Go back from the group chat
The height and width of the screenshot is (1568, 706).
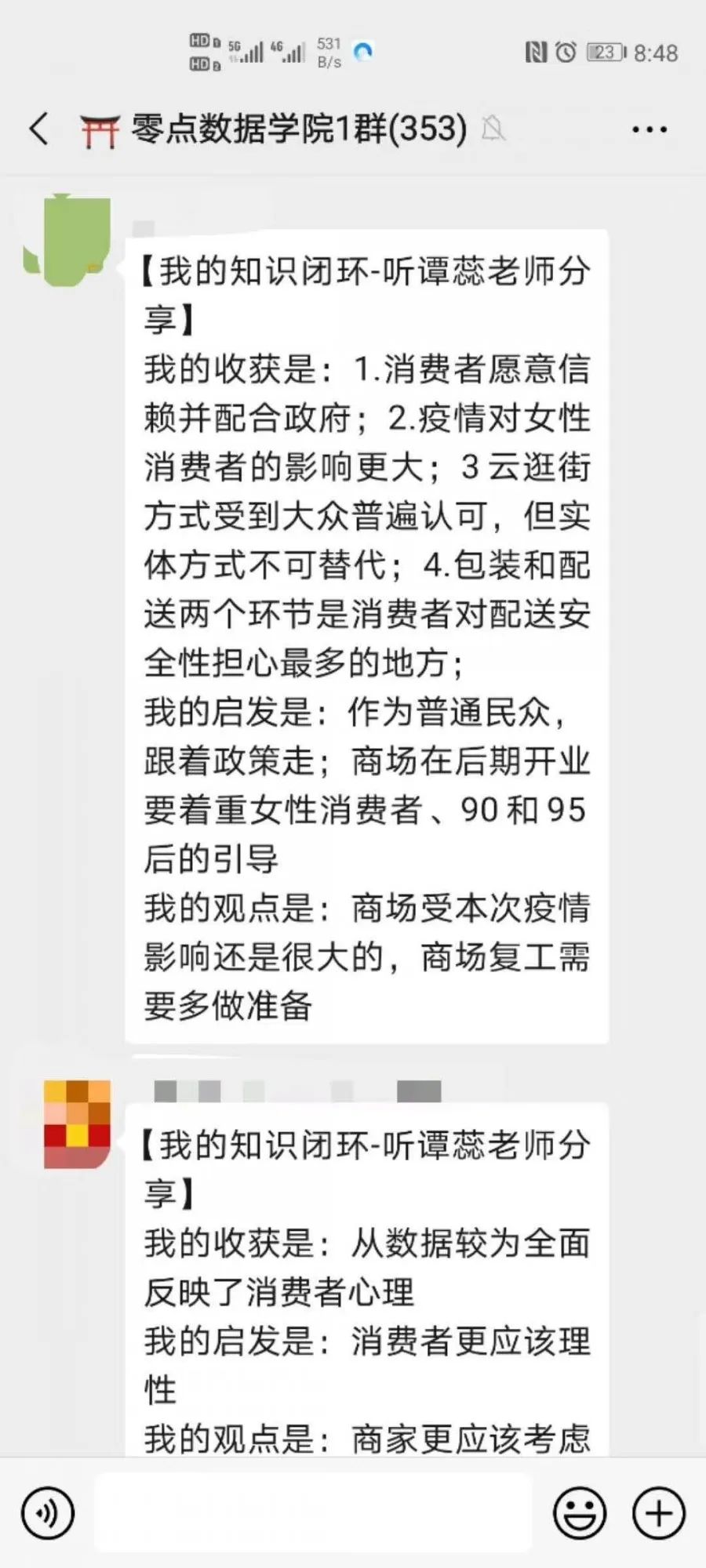(x=38, y=129)
